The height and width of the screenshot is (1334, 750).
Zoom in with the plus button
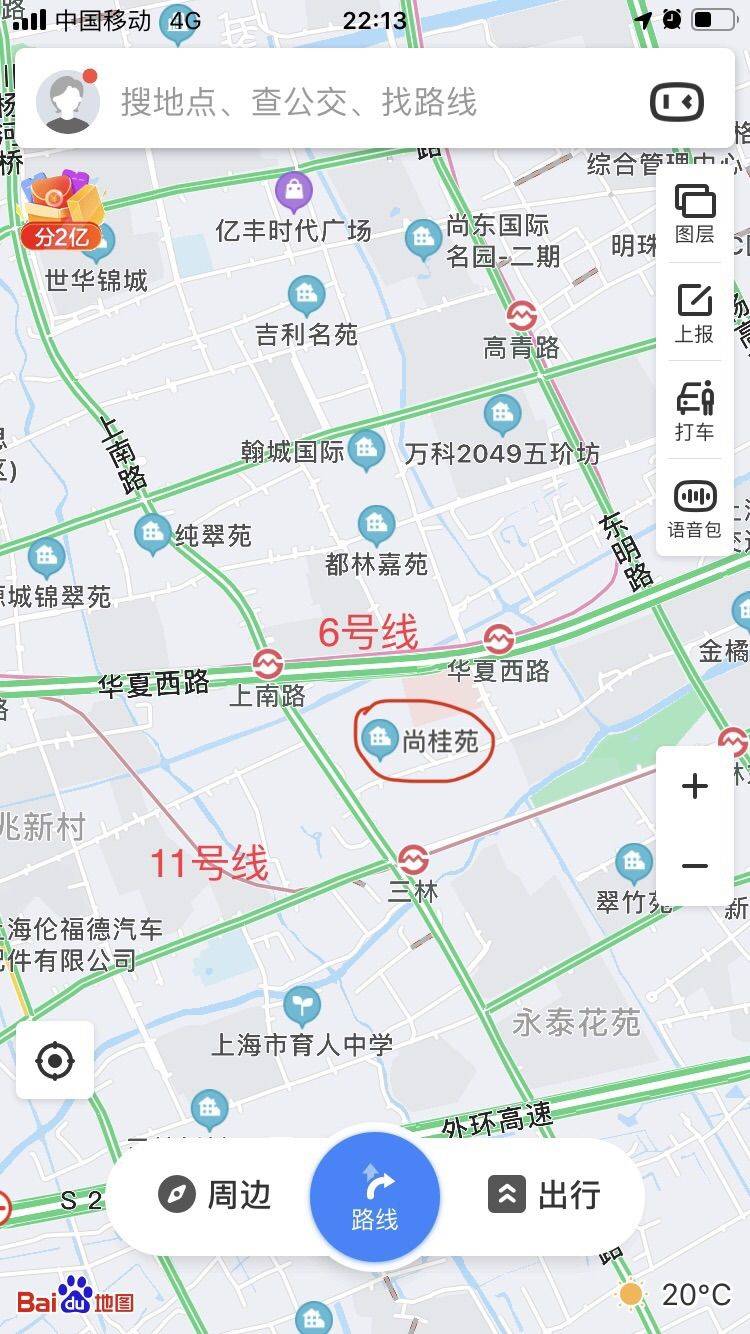click(x=694, y=786)
